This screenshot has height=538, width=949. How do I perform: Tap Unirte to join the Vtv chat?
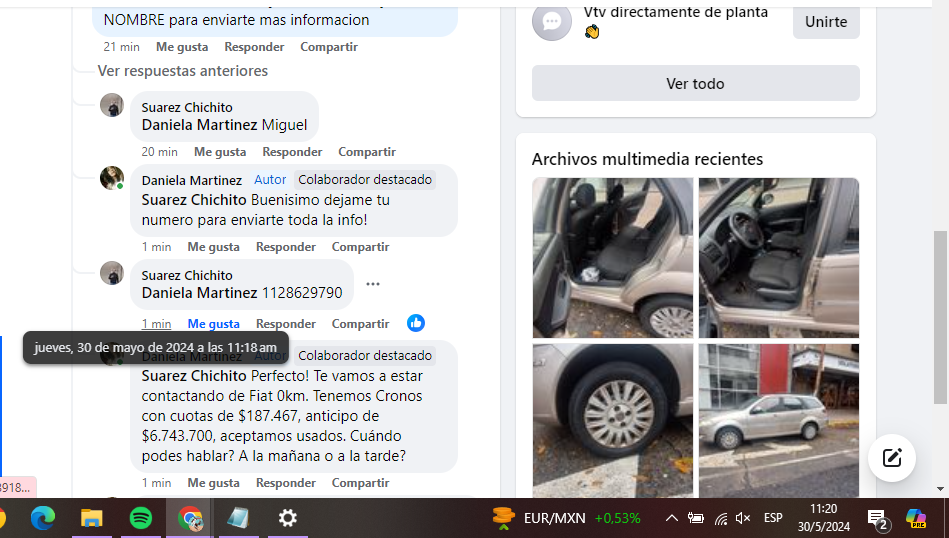point(826,21)
